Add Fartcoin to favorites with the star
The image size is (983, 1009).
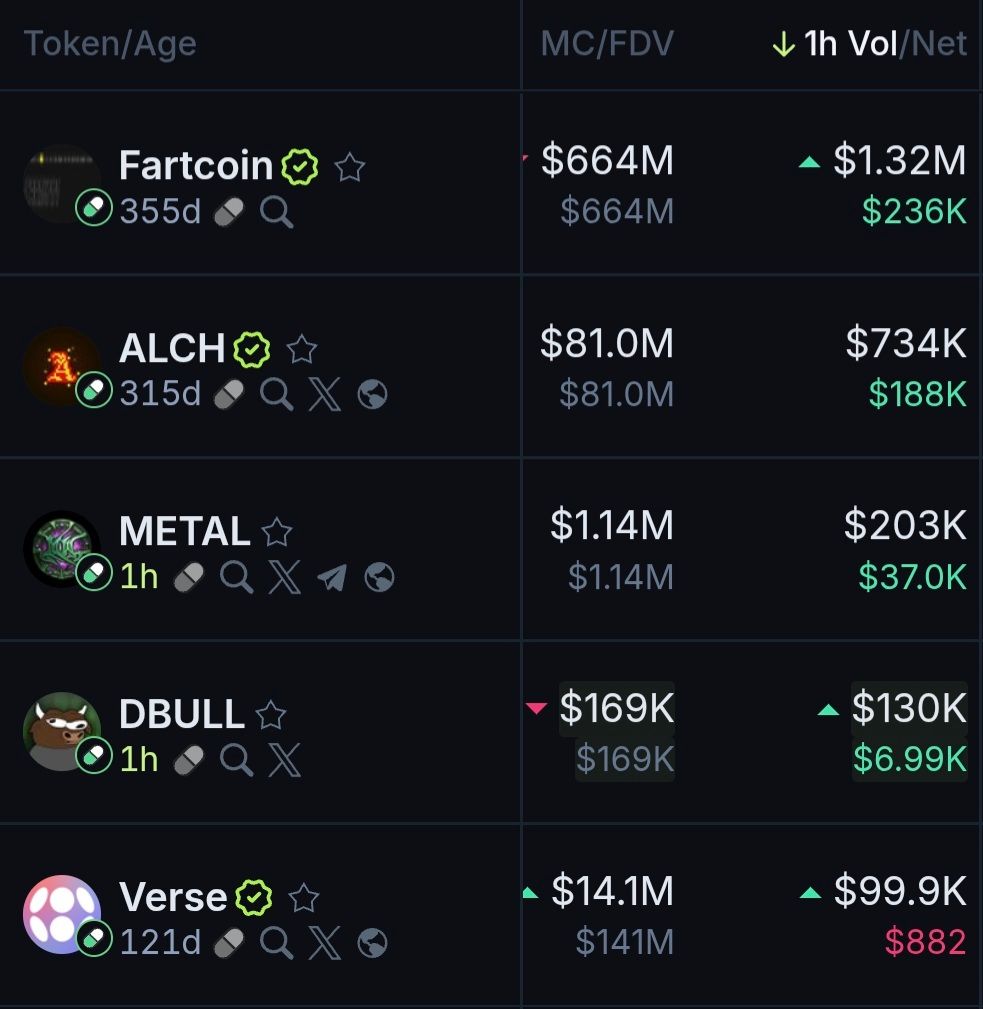349,167
